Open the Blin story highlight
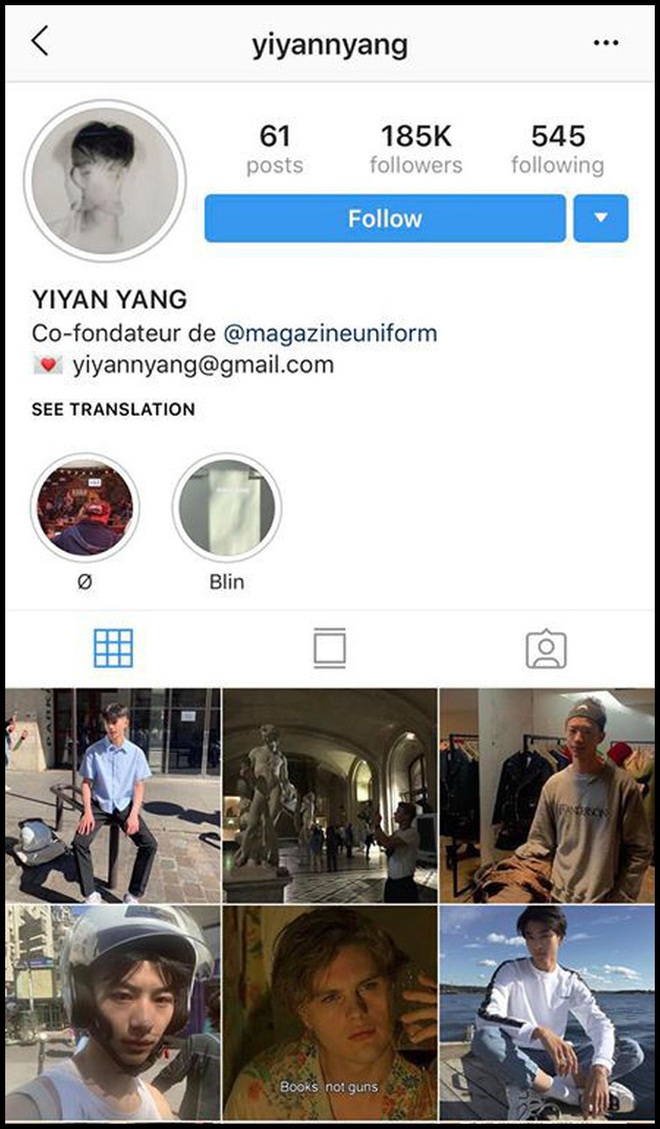This screenshot has width=660, height=1129. click(x=226, y=507)
